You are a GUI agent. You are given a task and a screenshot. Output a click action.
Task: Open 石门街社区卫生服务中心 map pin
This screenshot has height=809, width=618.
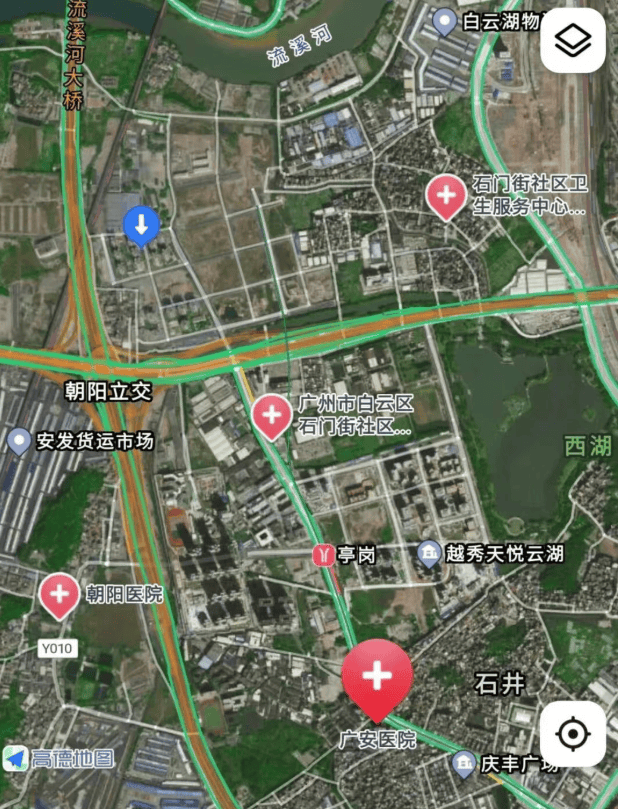445,196
